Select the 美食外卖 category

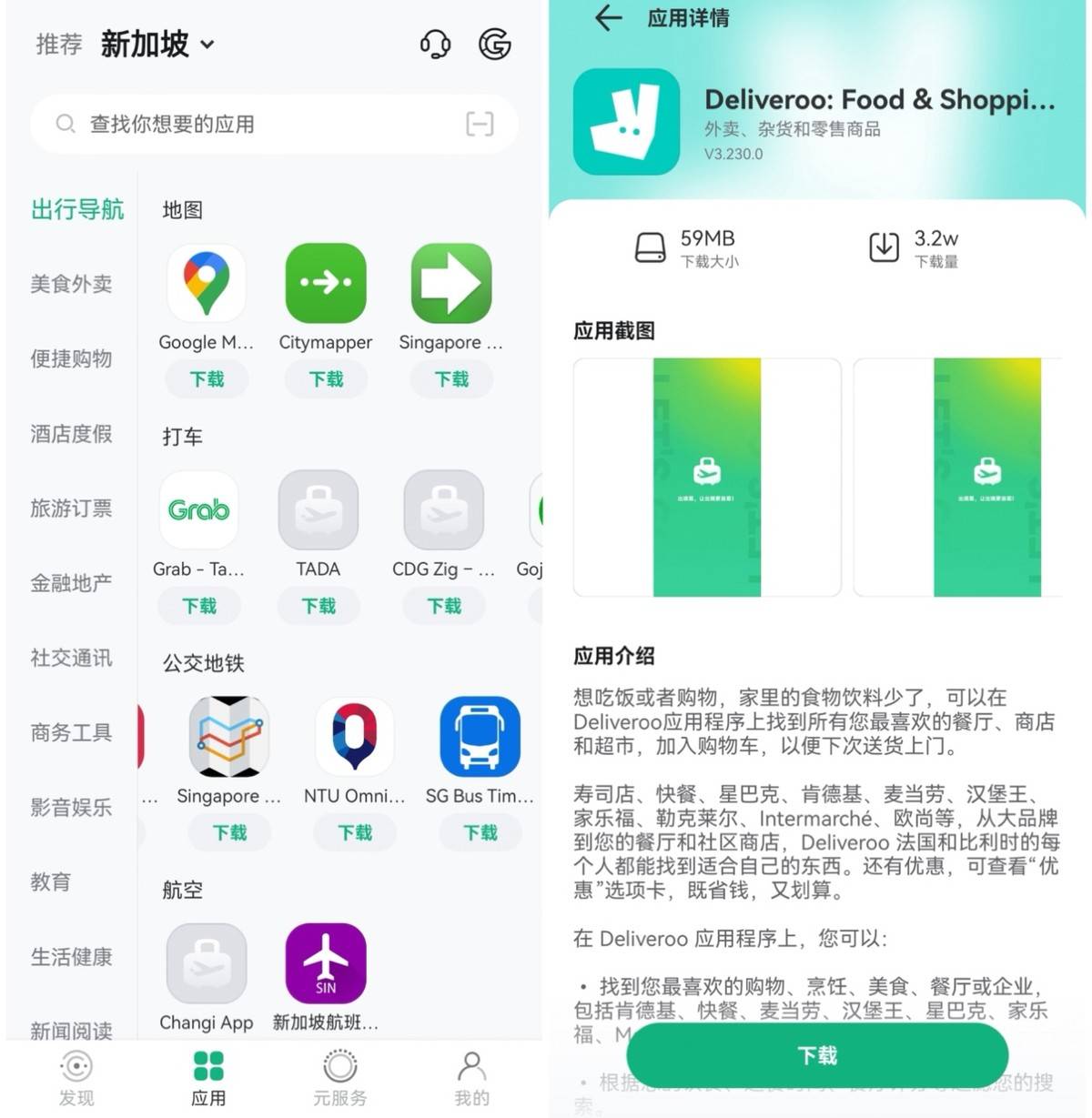[71, 284]
